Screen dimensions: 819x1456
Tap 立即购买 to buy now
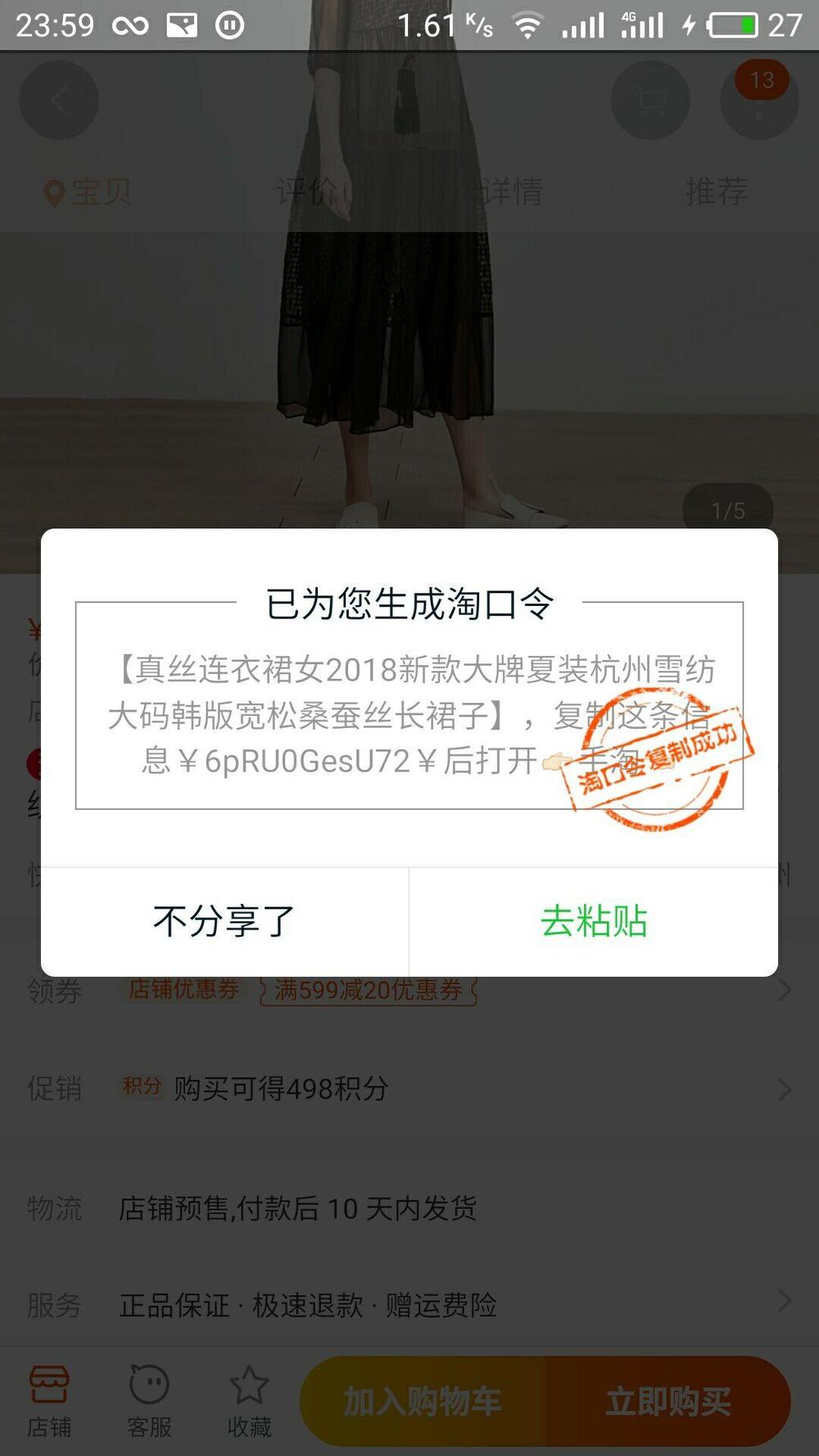[669, 1401]
